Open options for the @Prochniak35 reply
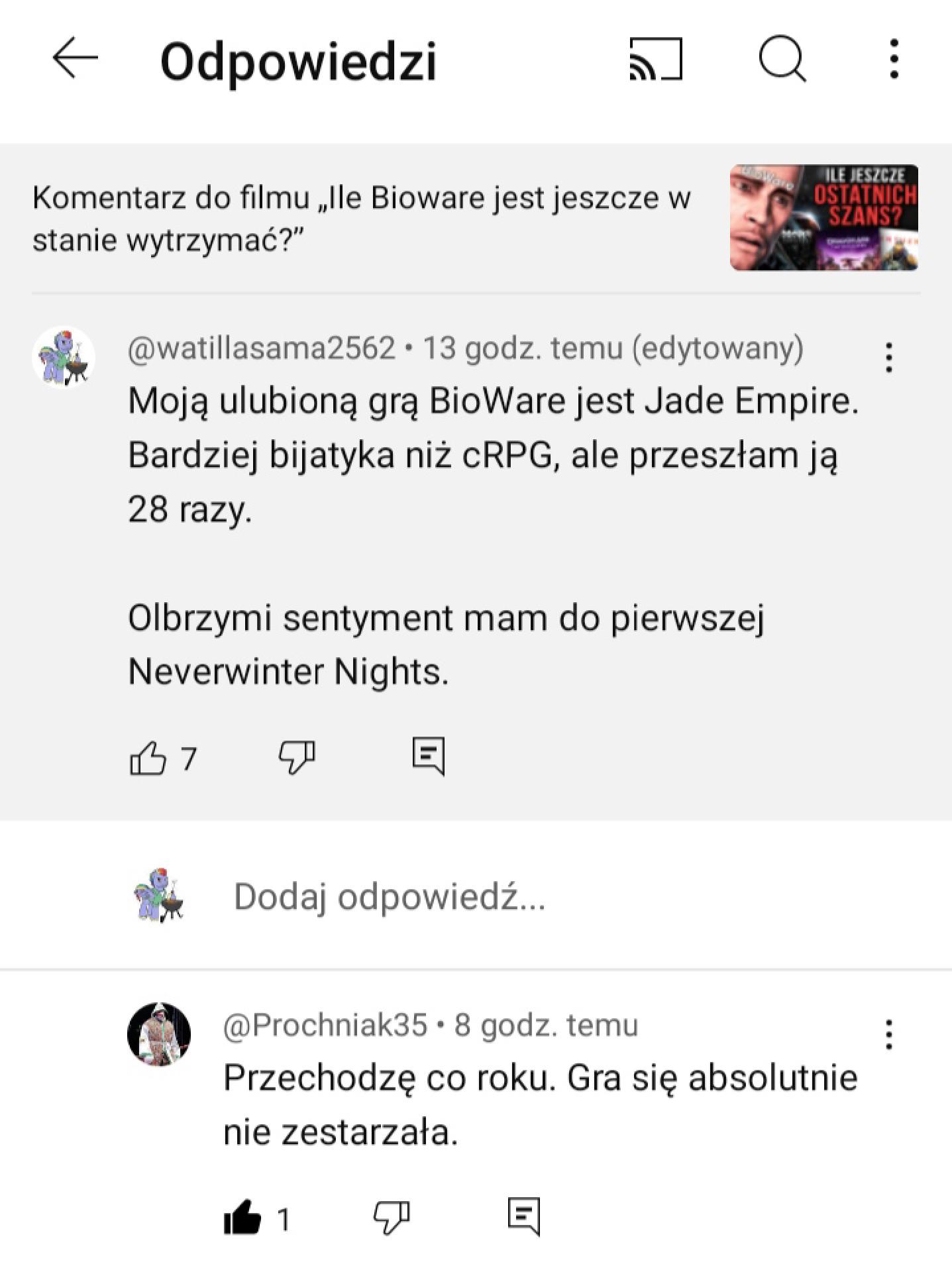 click(888, 1035)
